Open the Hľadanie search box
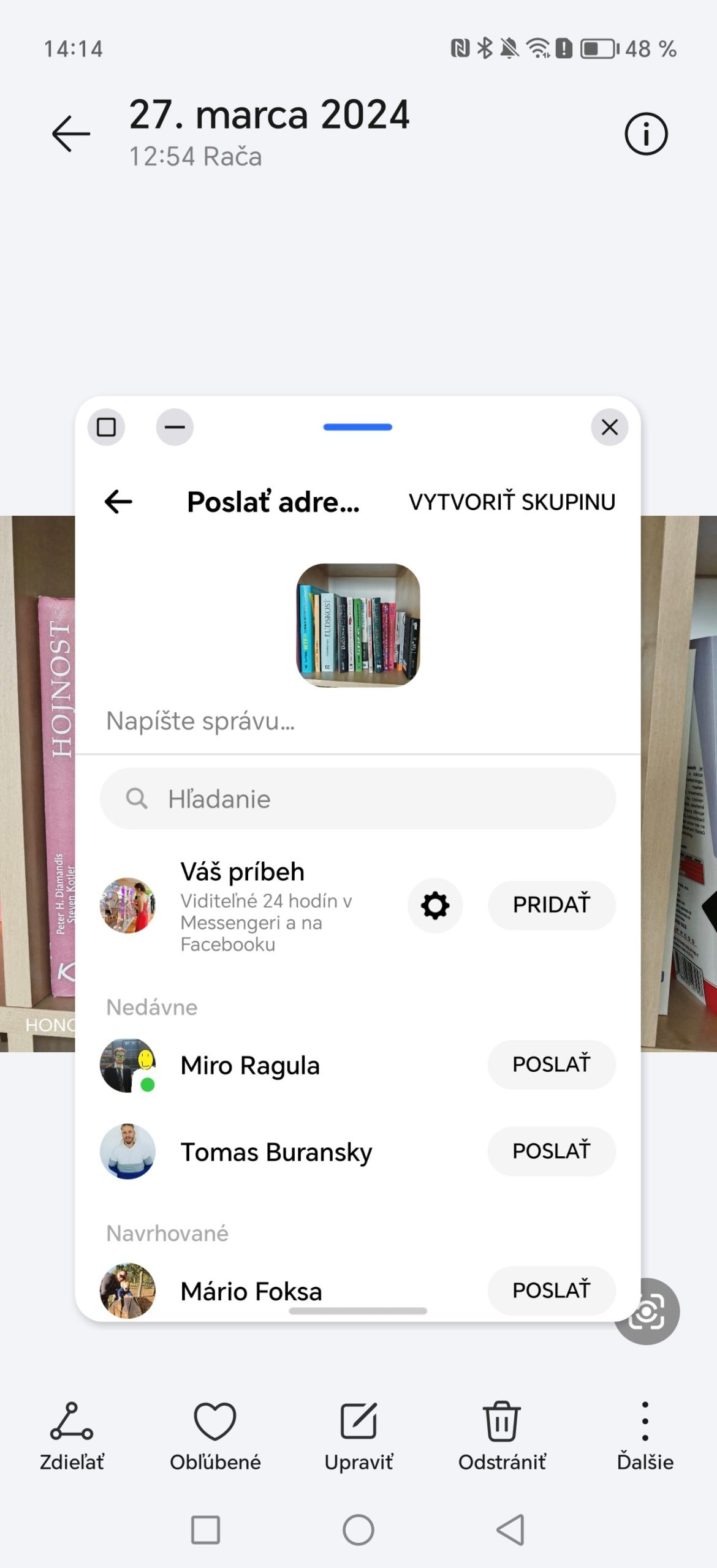This screenshot has height=1568, width=717. (358, 799)
